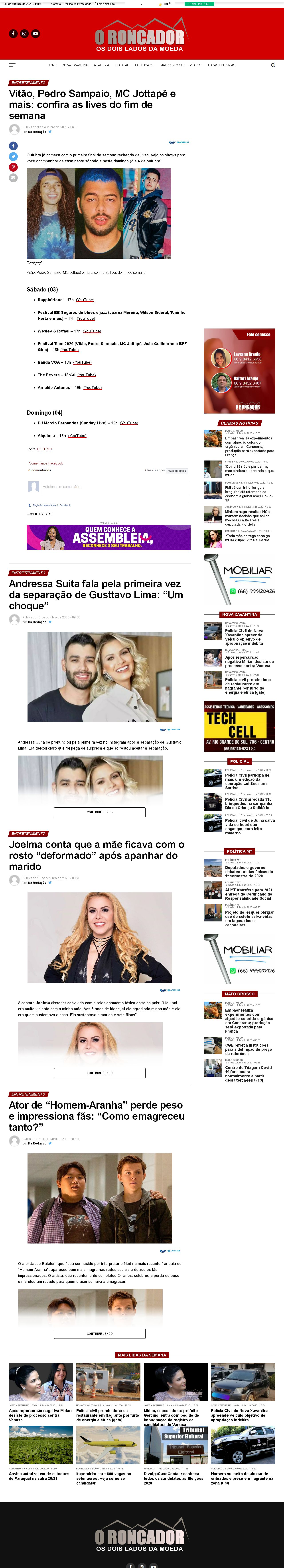The height and width of the screenshot is (1568, 284).
Task: Tap the IG GENTE source link
Action: 45,449
